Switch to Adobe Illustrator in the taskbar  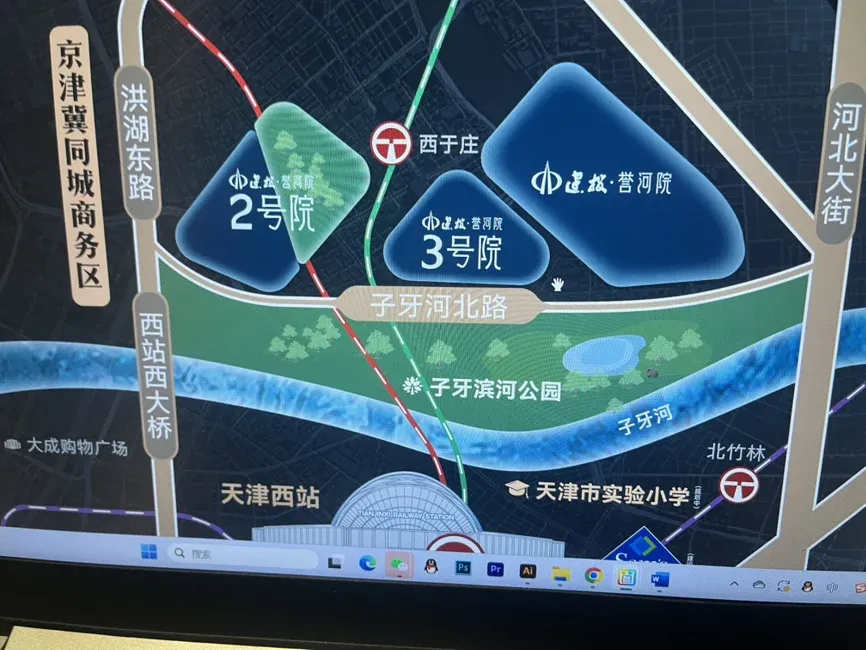(x=528, y=570)
